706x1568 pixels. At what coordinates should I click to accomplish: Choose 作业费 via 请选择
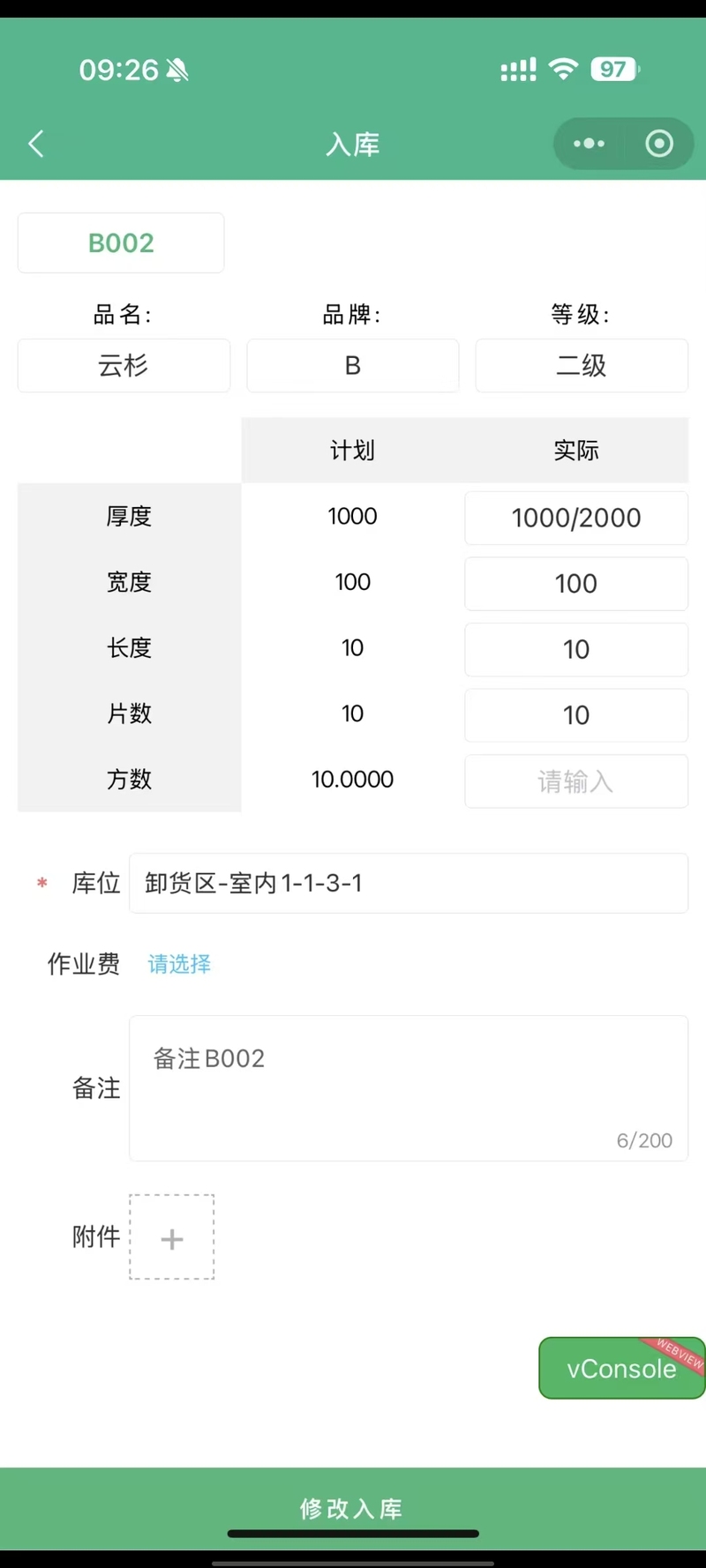coord(179,964)
